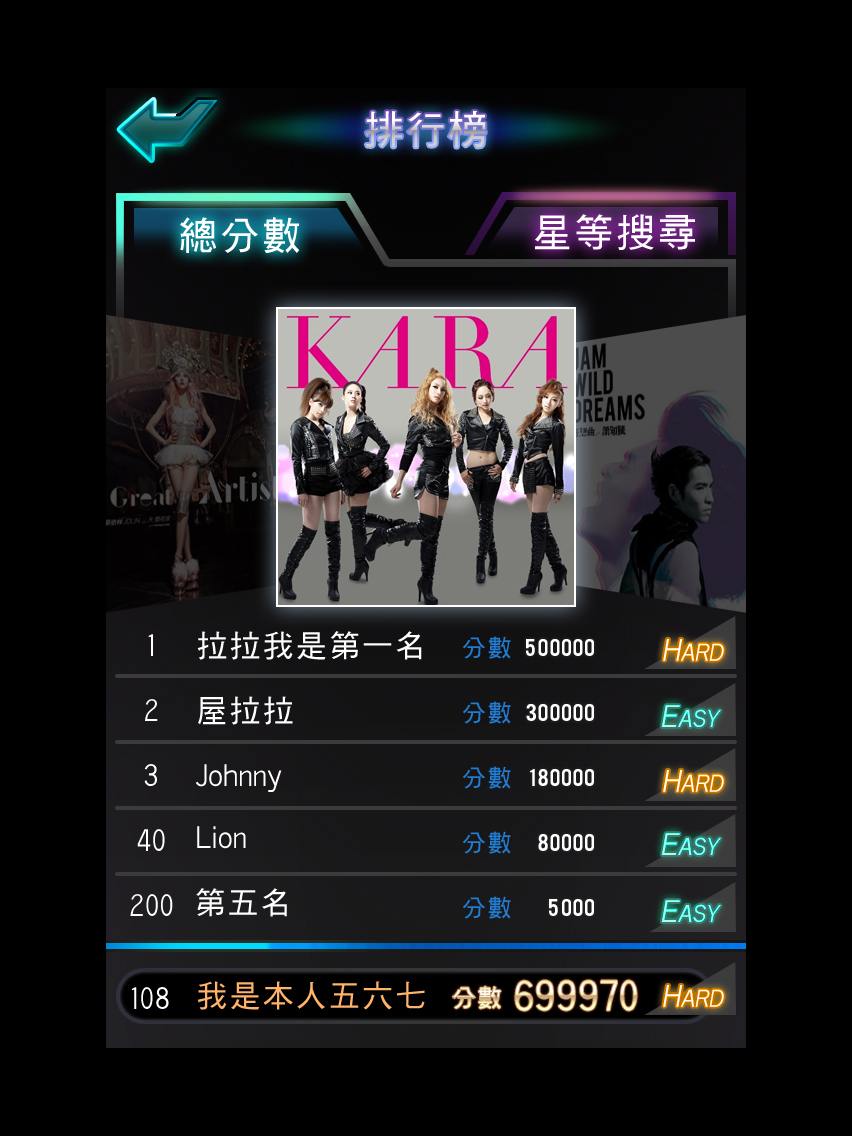
Task: Open Johnny's leaderboard entry
Action: coord(425,777)
